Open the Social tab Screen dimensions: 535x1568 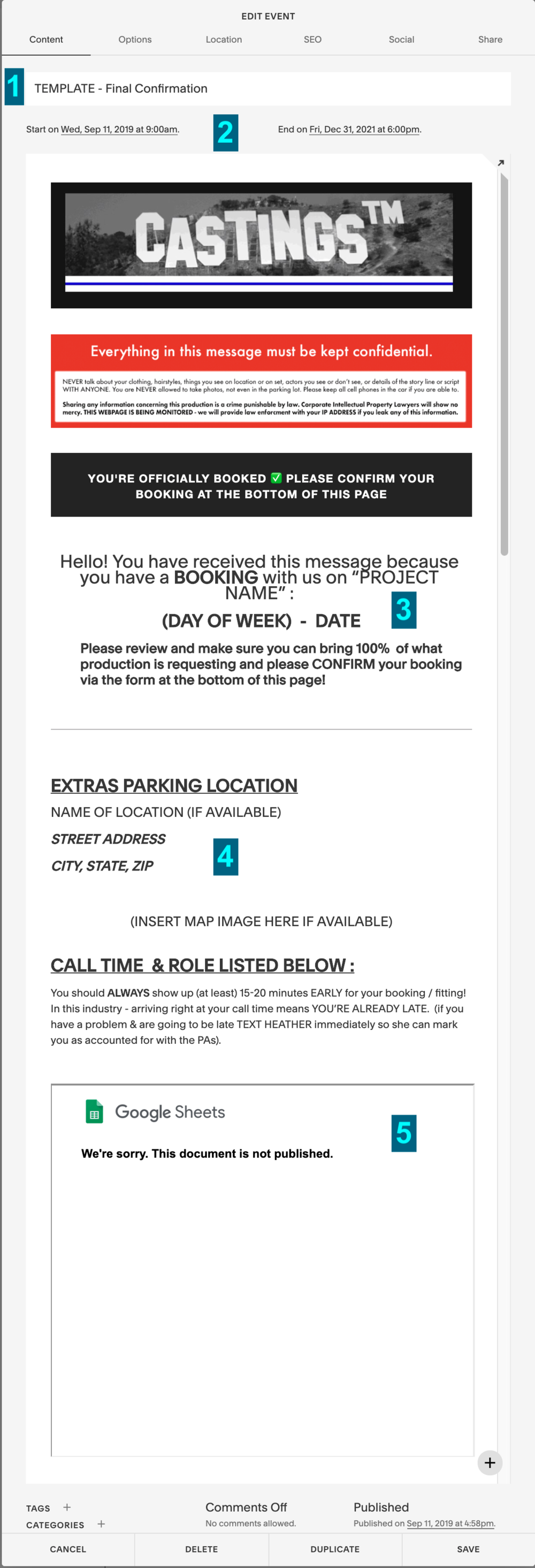point(401,40)
